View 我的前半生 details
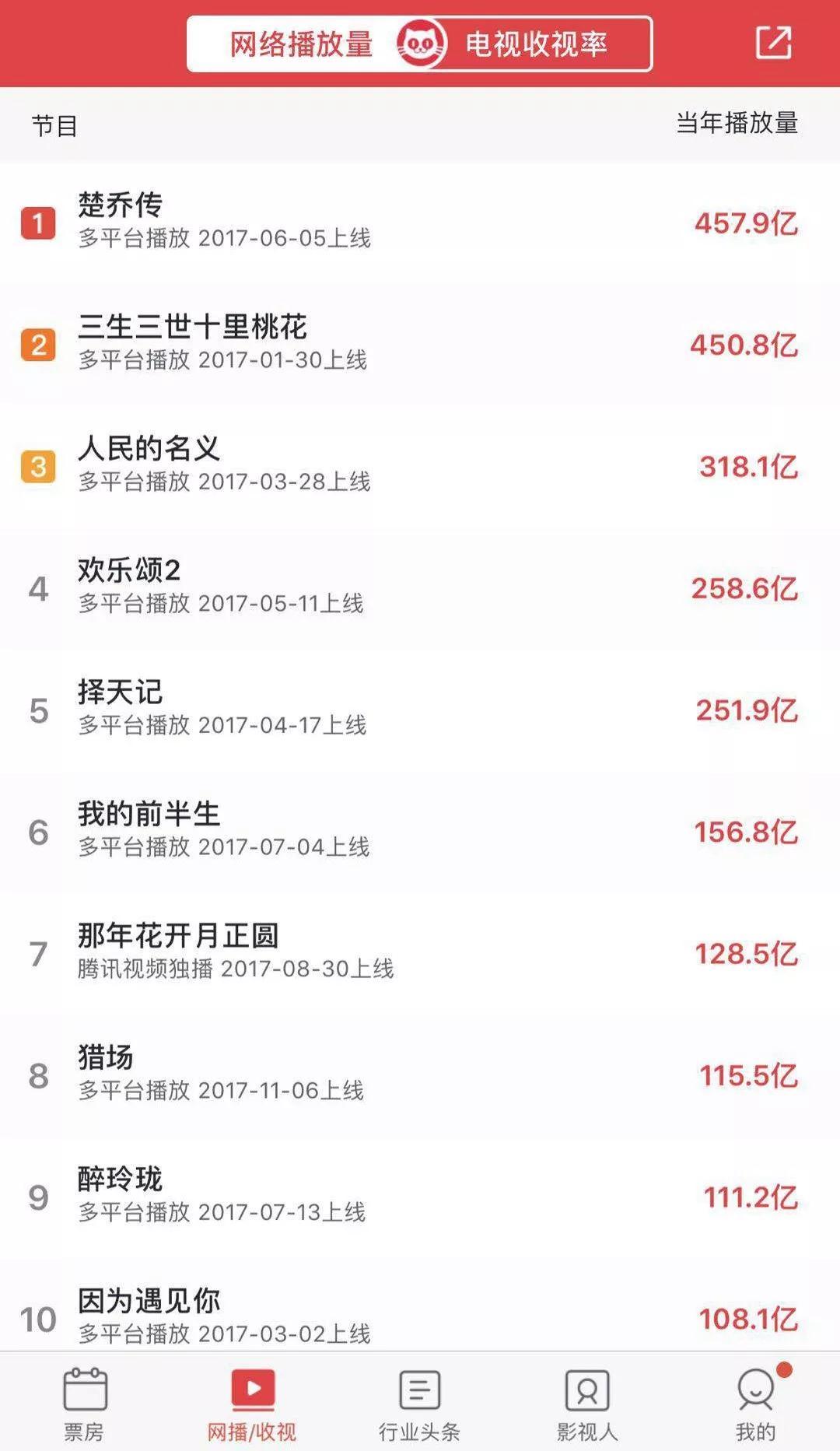Image resolution: width=840 pixels, height=1451 pixels. [420, 831]
